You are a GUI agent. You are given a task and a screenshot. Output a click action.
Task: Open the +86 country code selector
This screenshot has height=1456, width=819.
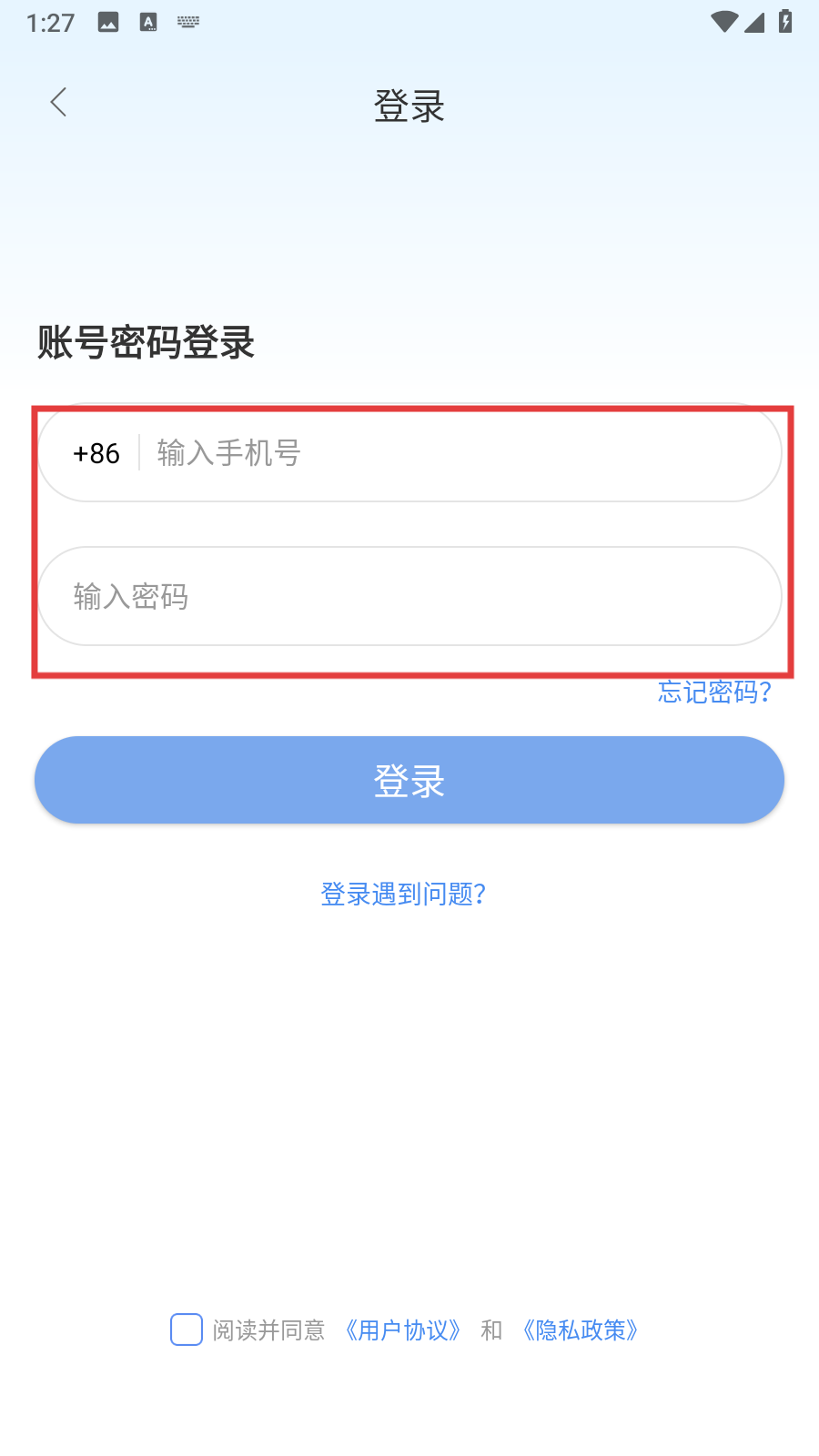click(96, 452)
